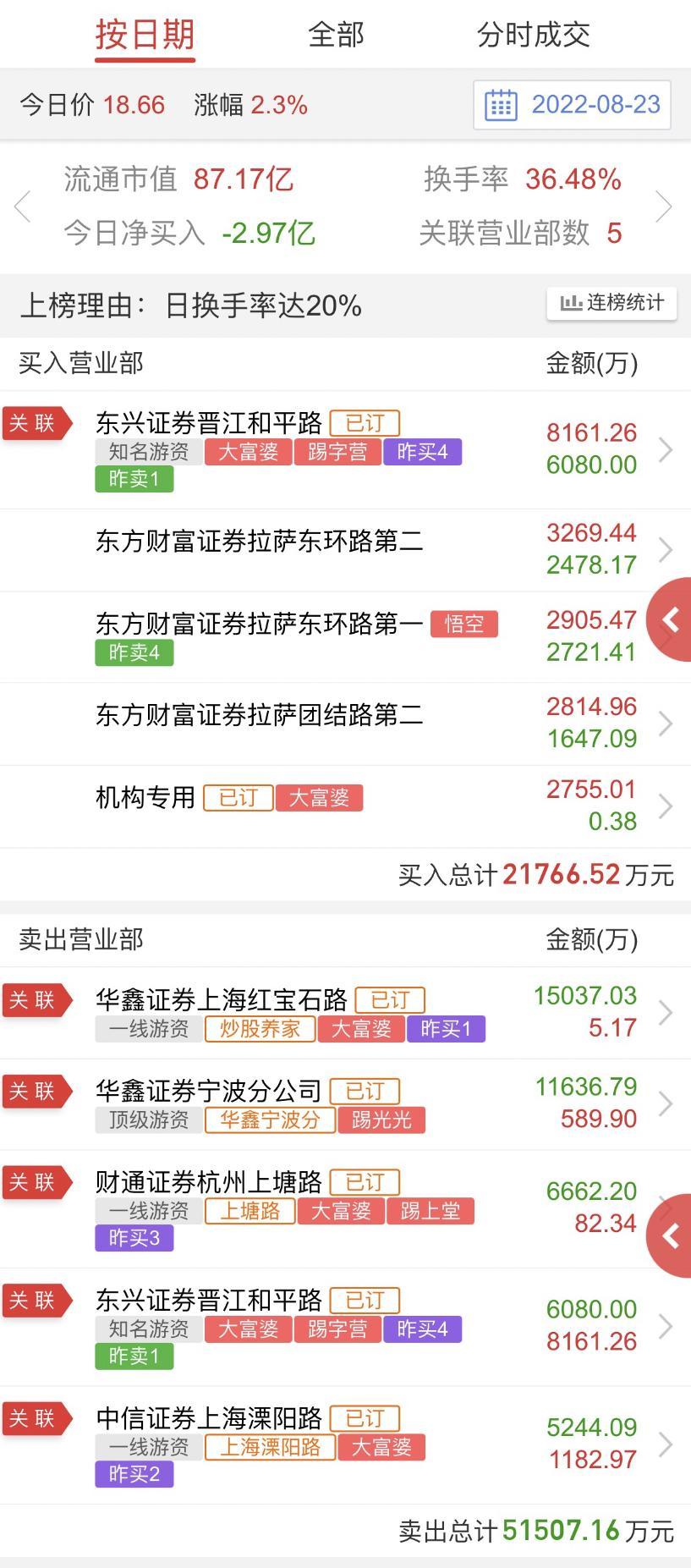Open 中信证券上海溧阳路 seller row

(345, 1445)
